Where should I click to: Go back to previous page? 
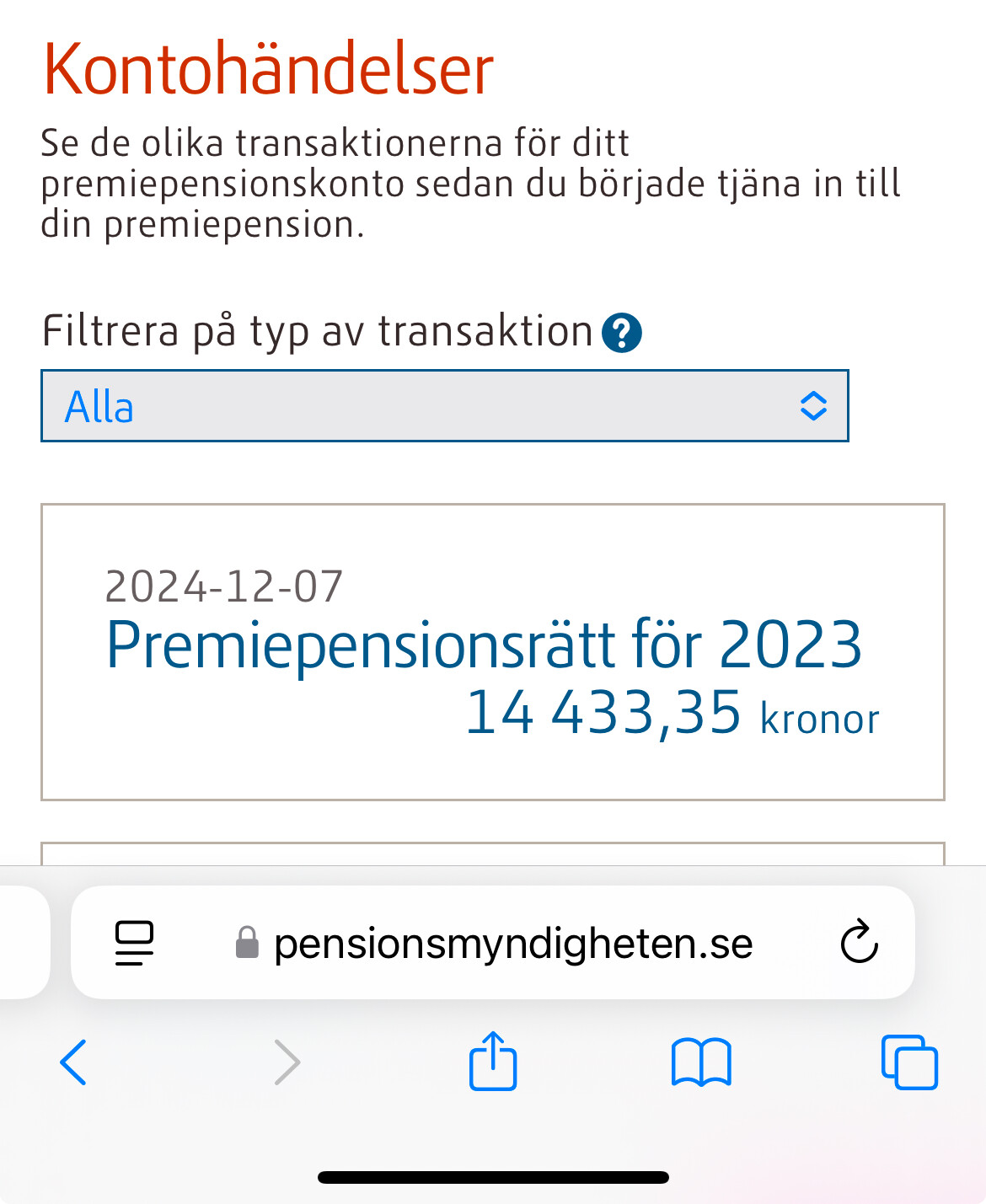[x=73, y=1062]
